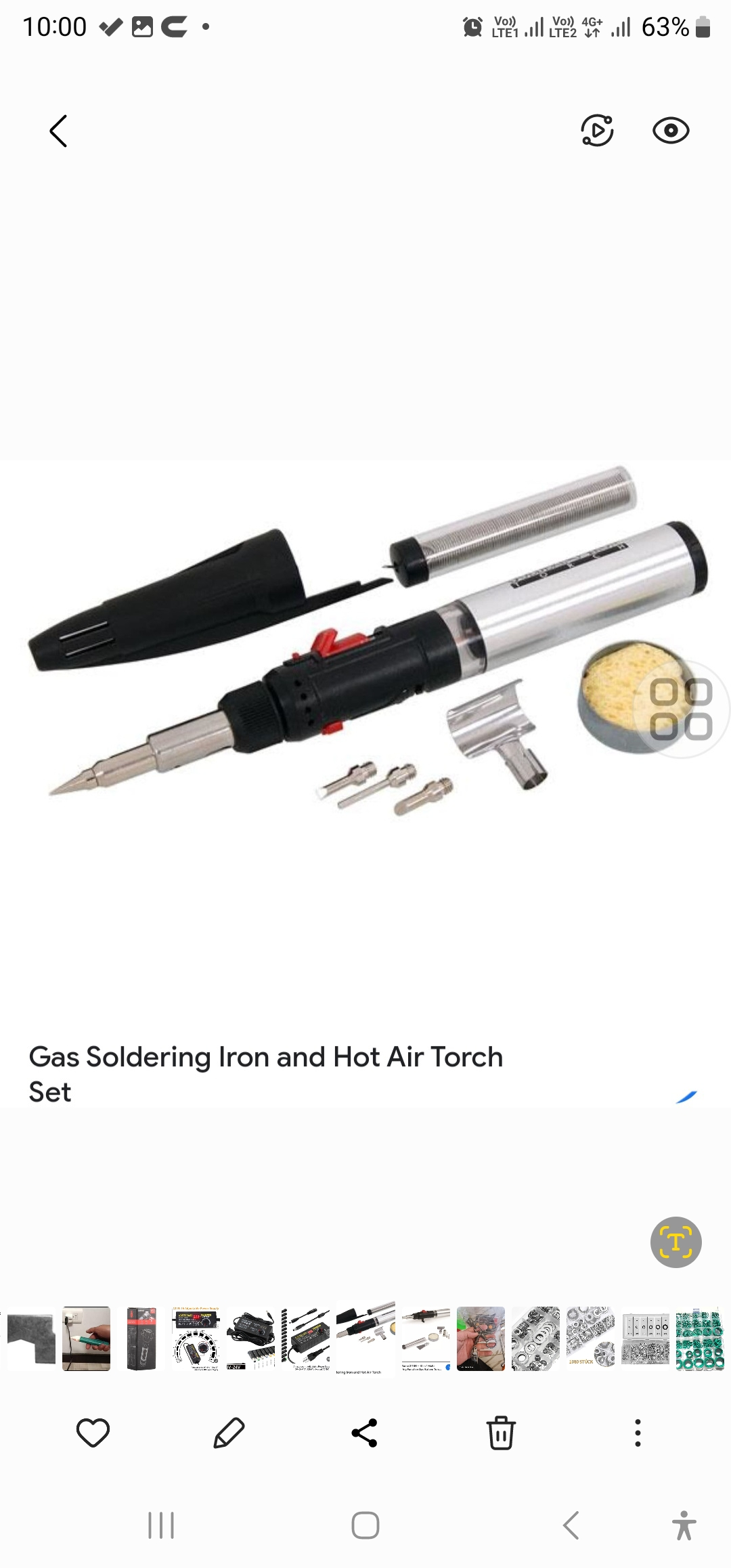
Task: Open the remaster/motion play icon
Action: tap(597, 131)
